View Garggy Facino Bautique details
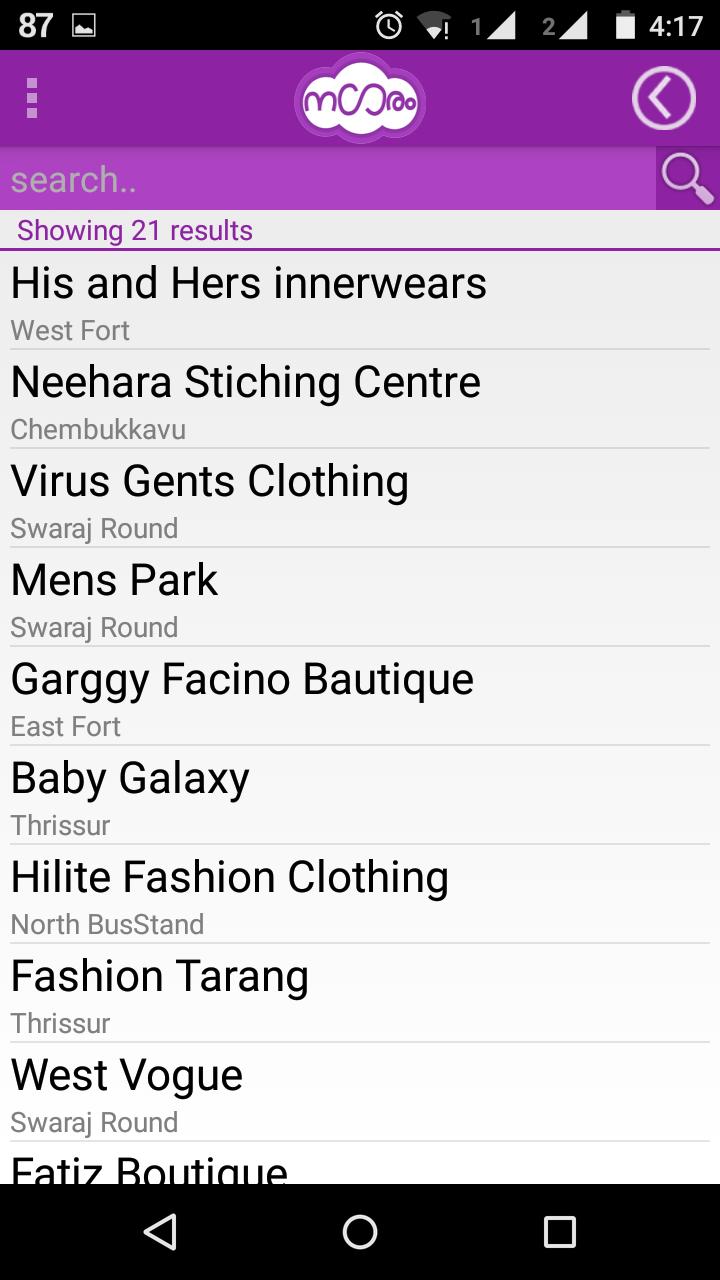720x1280 pixels. (360, 696)
